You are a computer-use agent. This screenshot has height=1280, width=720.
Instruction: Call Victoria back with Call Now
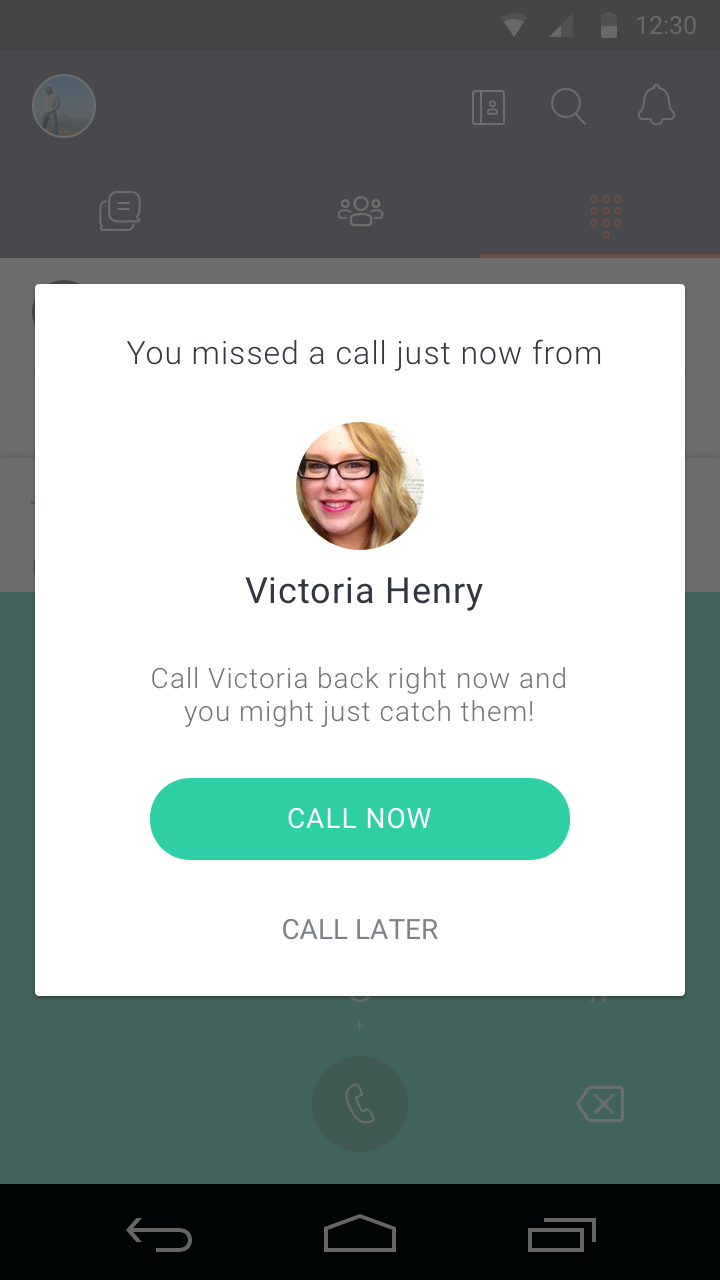[360, 819]
